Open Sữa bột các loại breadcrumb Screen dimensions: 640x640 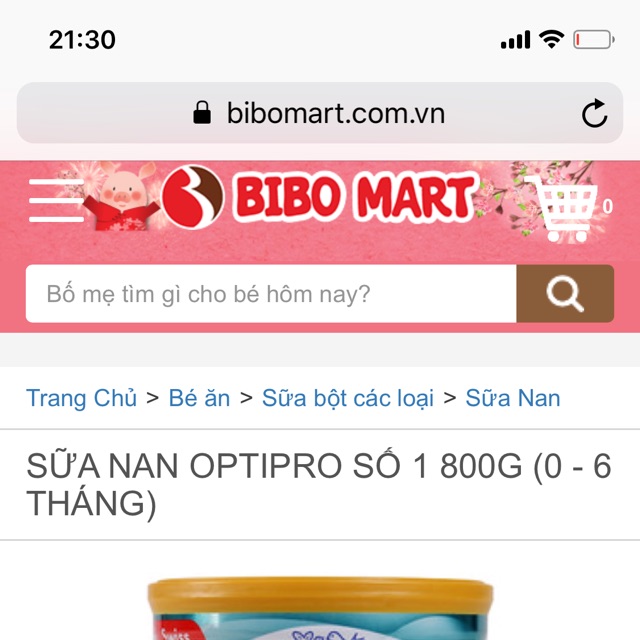(x=348, y=398)
